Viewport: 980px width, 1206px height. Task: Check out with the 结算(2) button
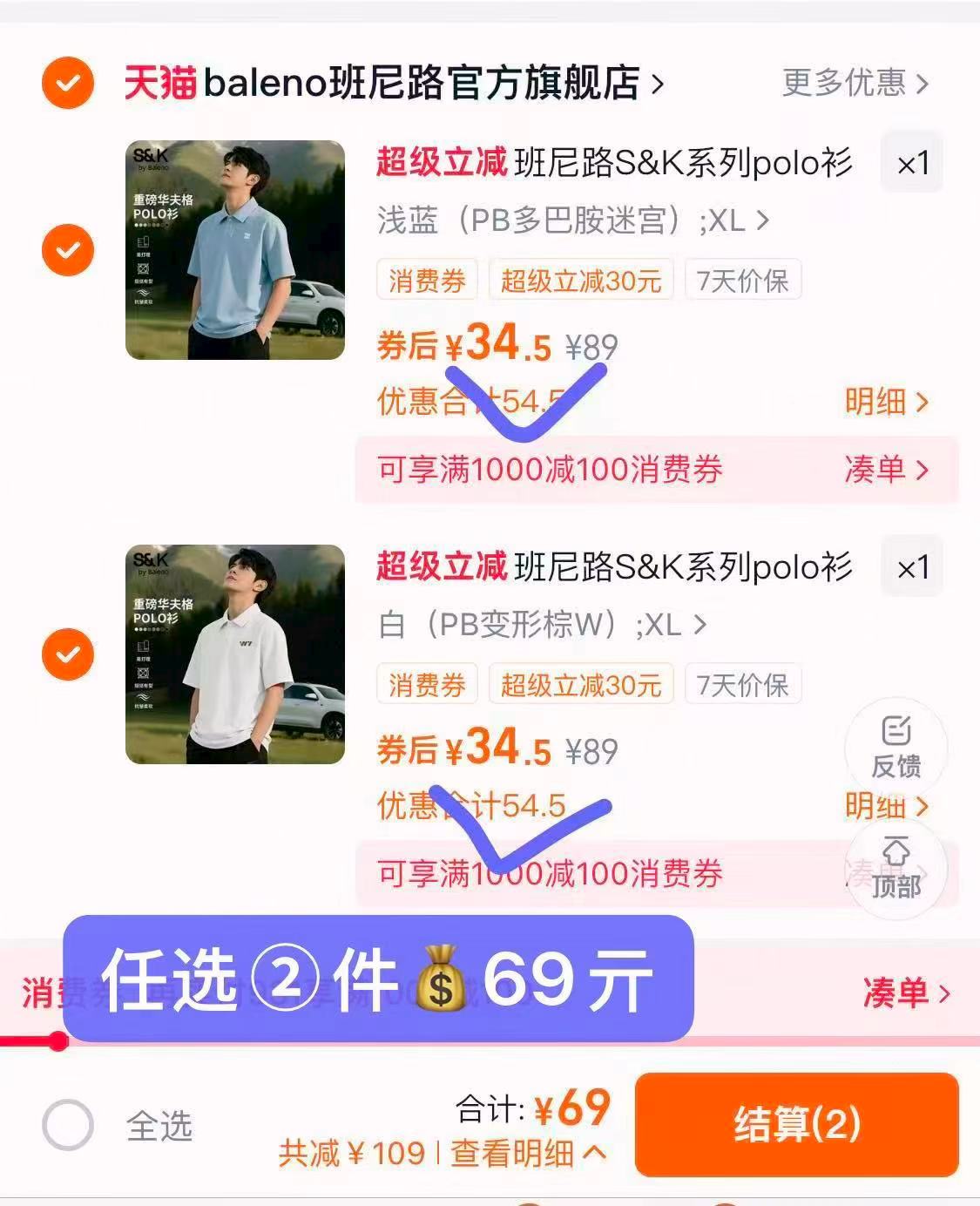[796, 1124]
